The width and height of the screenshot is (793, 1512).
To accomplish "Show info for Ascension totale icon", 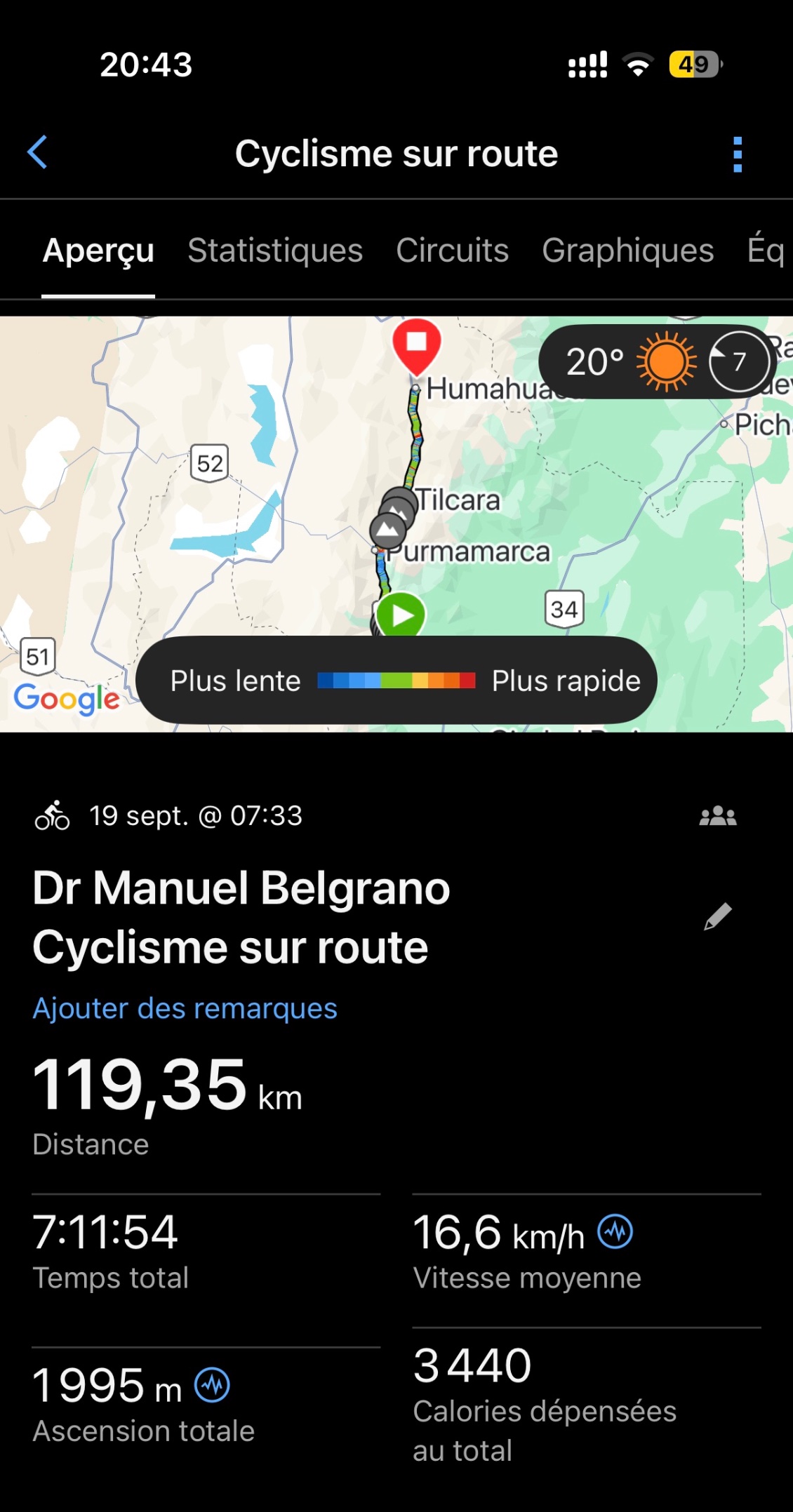I will point(212,1385).
